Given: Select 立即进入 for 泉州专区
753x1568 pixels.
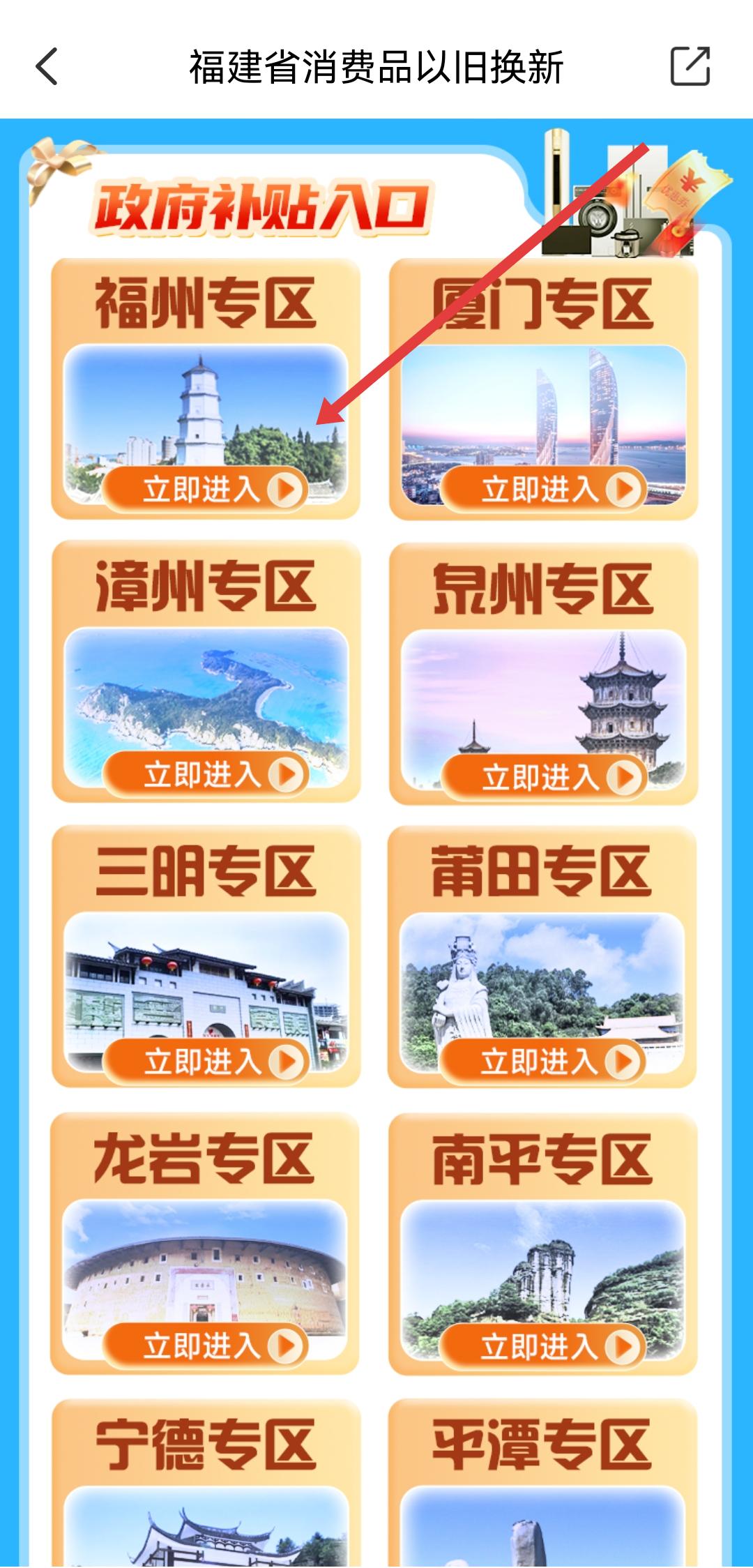Looking at the screenshot, I should (542, 776).
